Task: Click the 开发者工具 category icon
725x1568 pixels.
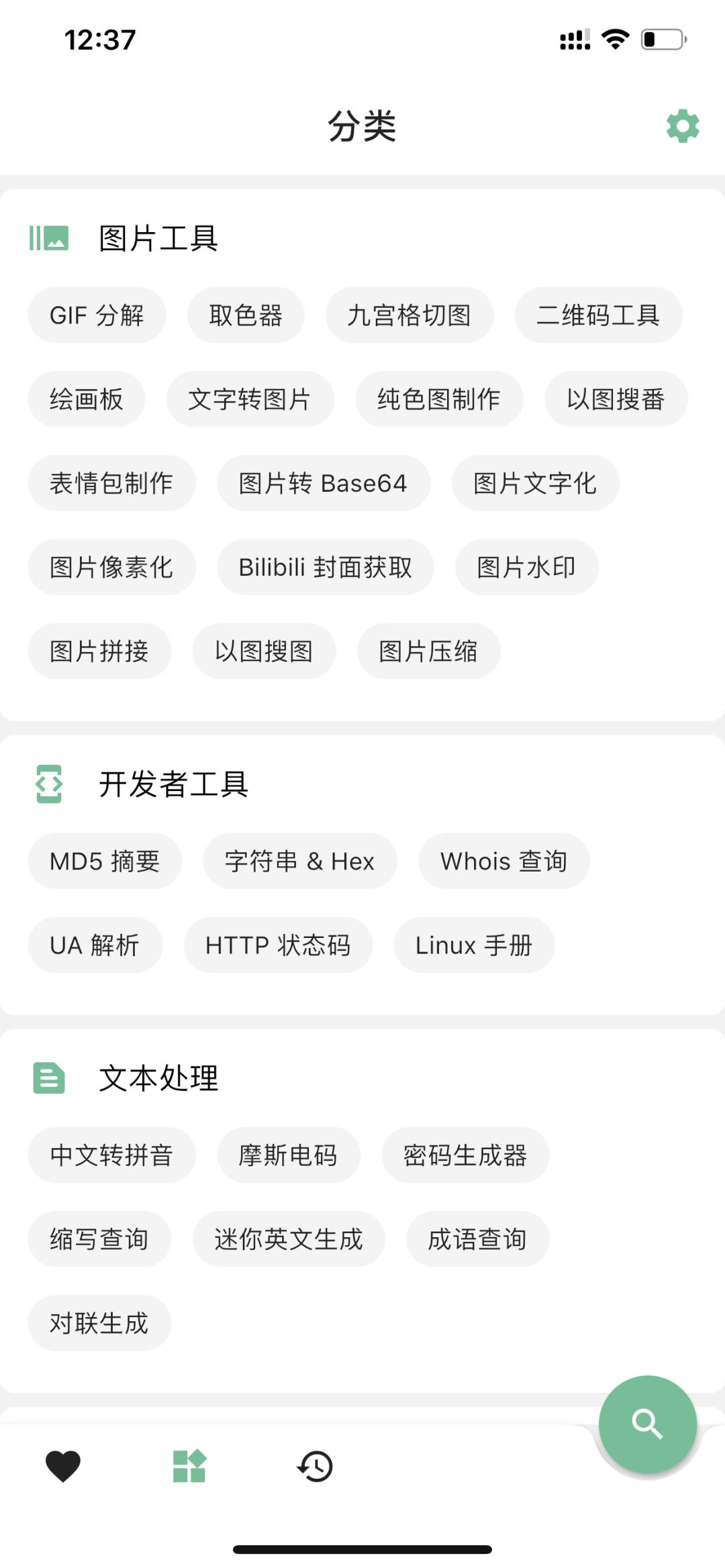Action: [50, 785]
